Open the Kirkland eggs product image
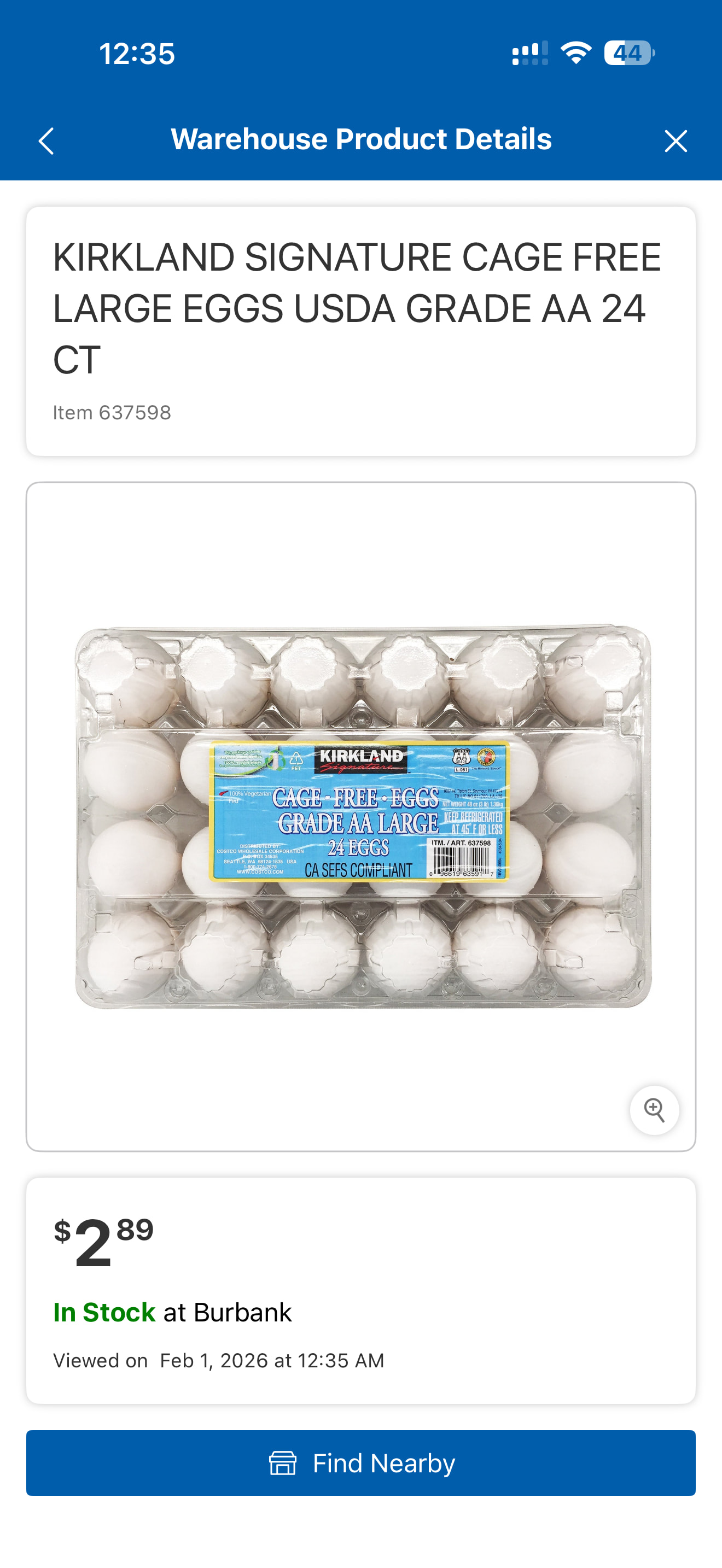The width and height of the screenshot is (722, 1568). (363, 816)
